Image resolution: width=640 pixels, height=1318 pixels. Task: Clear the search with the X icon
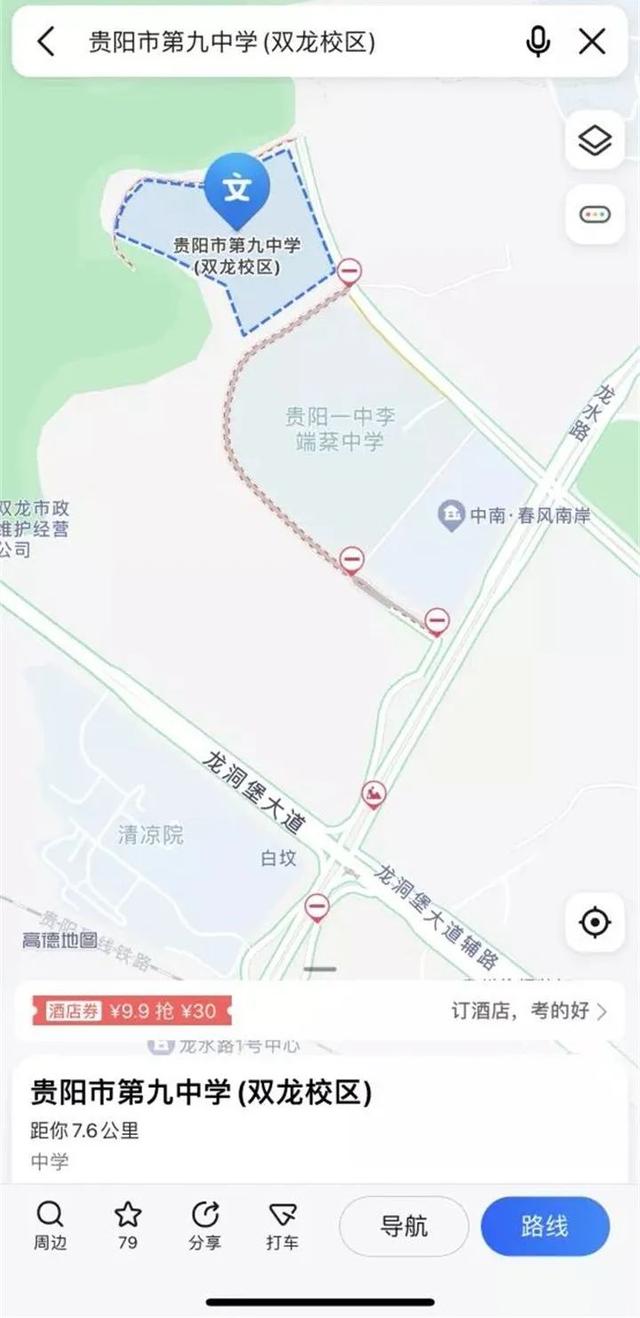pyautogui.click(x=593, y=41)
